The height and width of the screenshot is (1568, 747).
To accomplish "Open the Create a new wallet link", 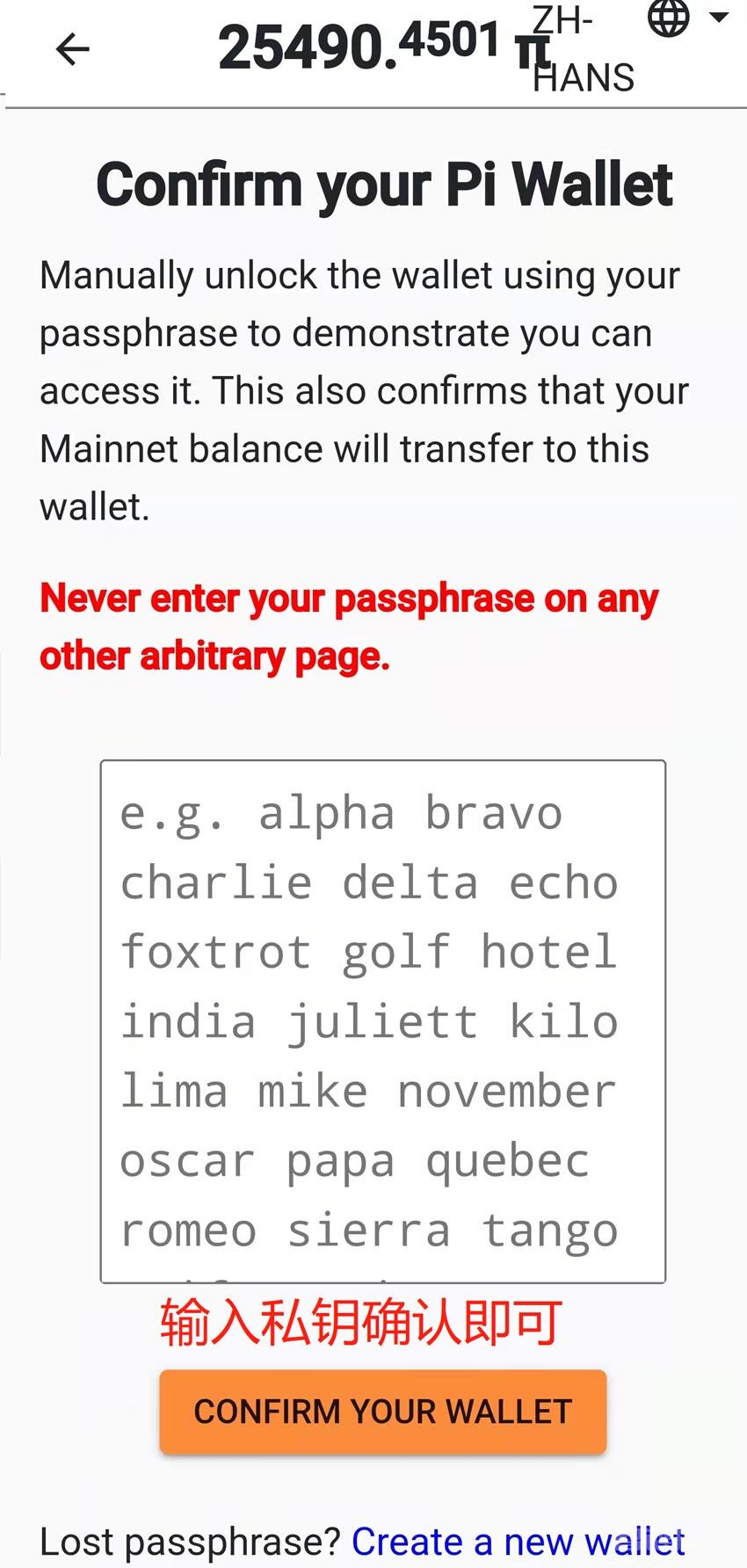I will (x=519, y=1542).
